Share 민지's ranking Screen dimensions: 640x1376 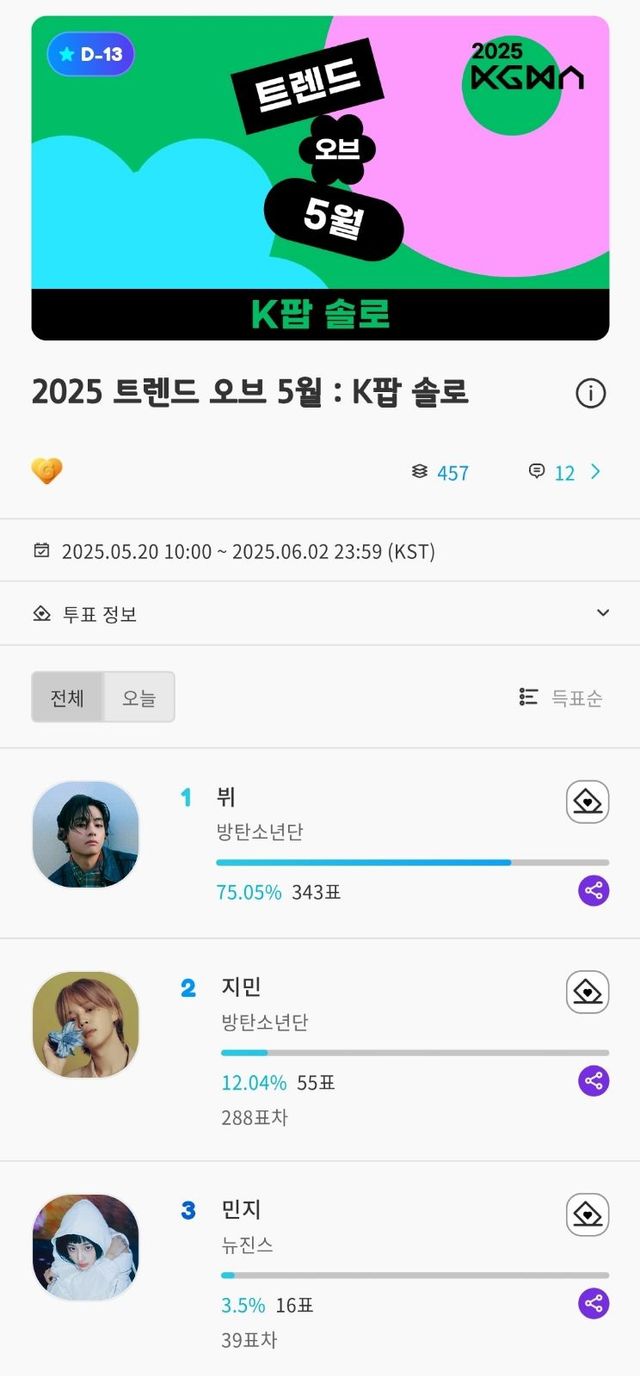[x=594, y=1303]
